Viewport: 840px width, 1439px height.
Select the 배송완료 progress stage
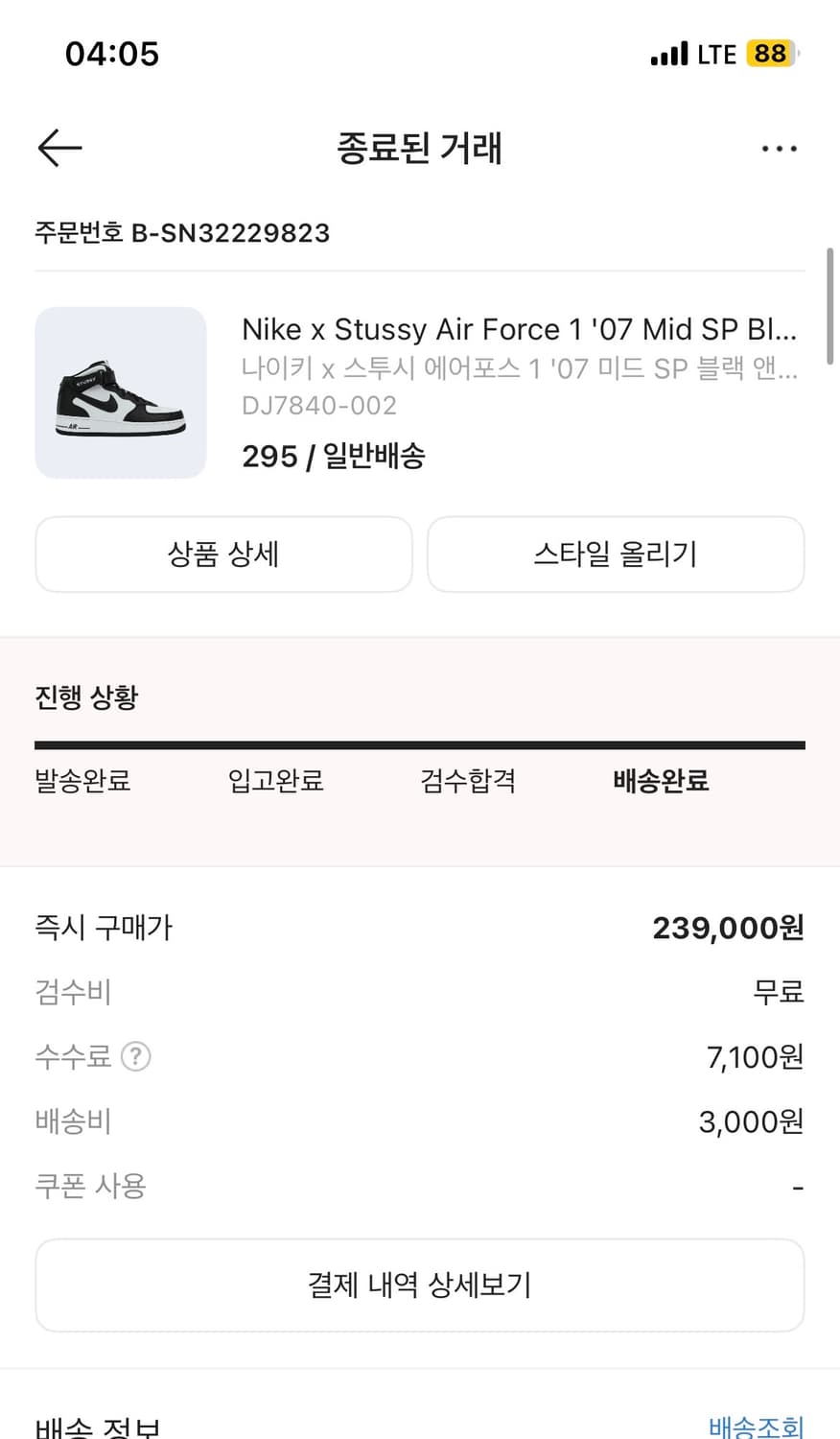point(661,781)
